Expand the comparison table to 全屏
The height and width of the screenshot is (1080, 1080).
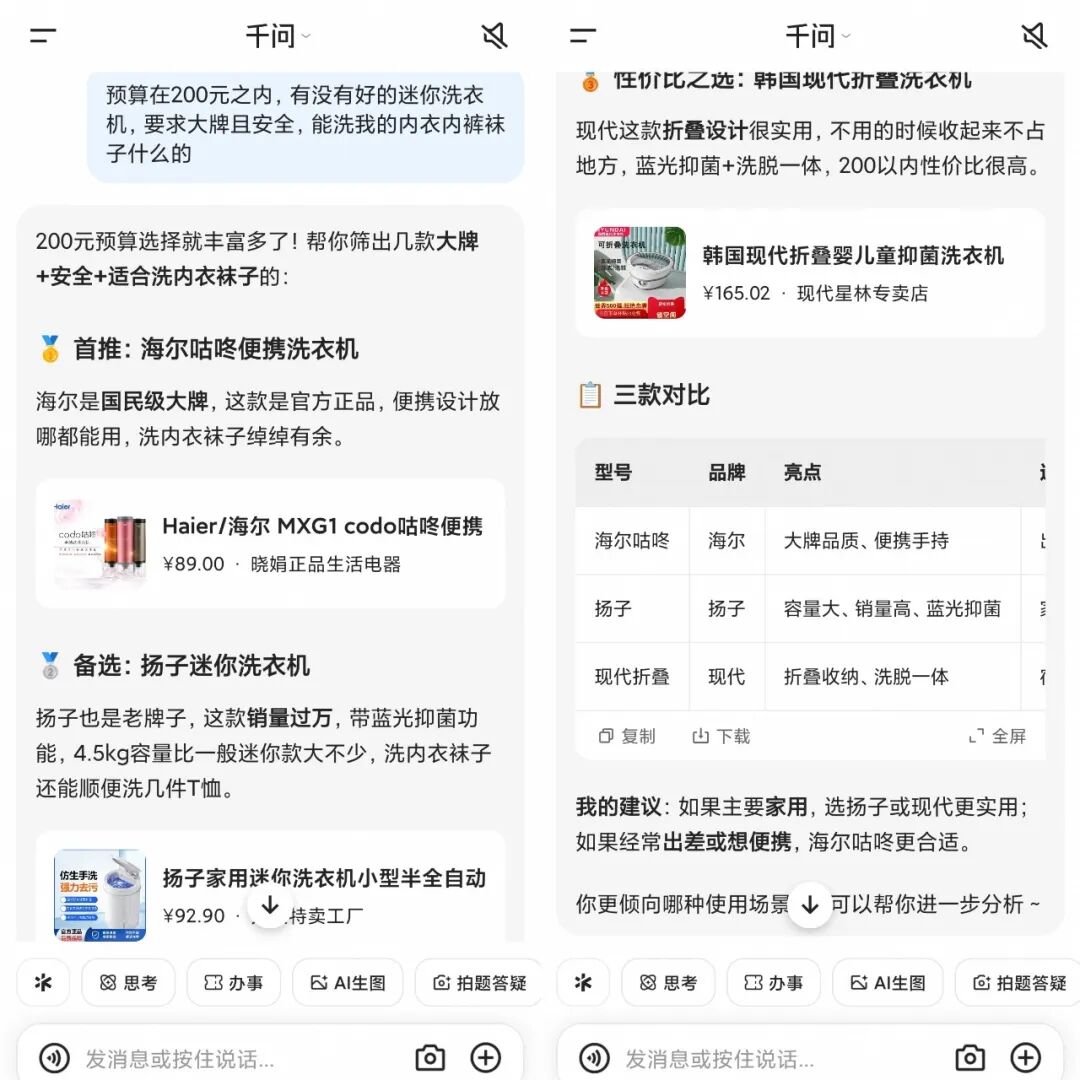coord(997,736)
